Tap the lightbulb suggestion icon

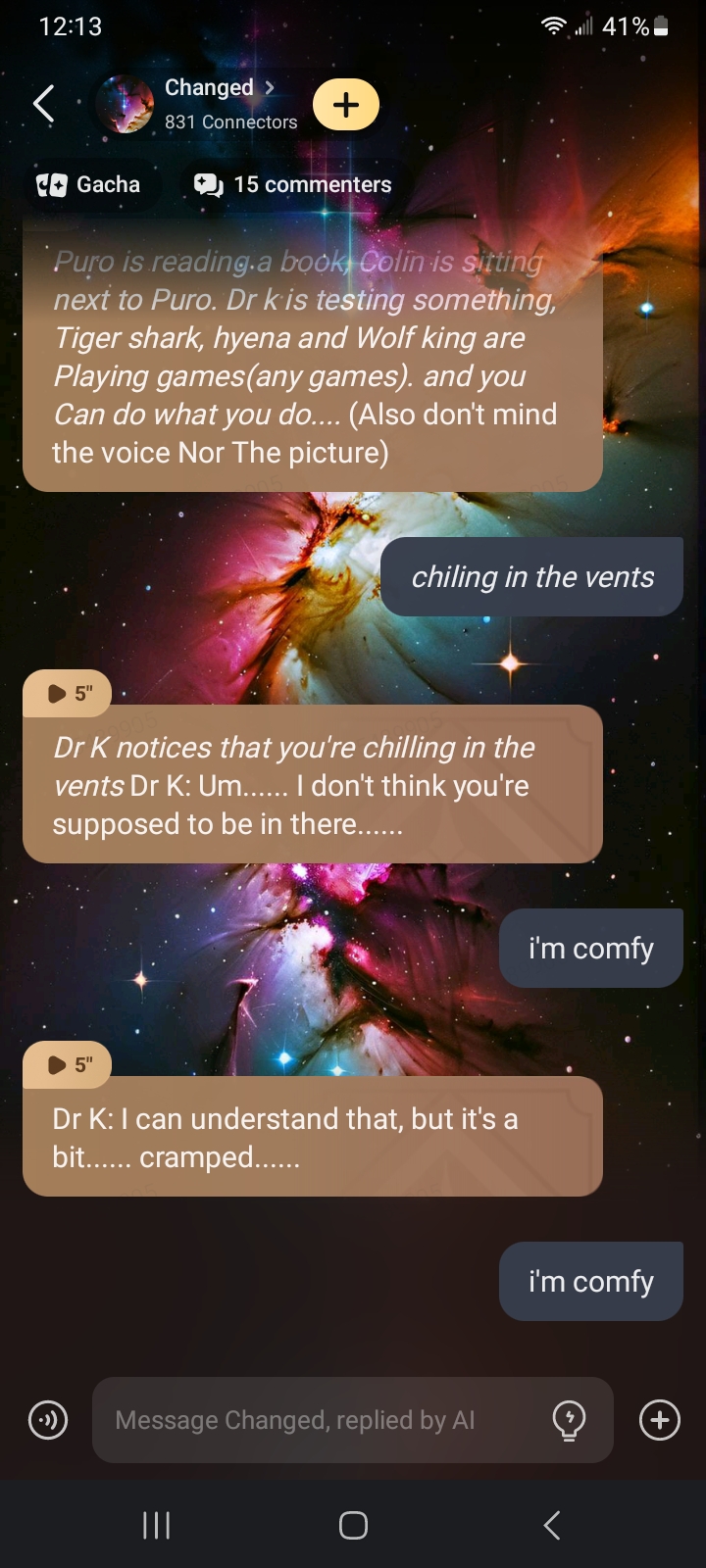[x=570, y=1420]
